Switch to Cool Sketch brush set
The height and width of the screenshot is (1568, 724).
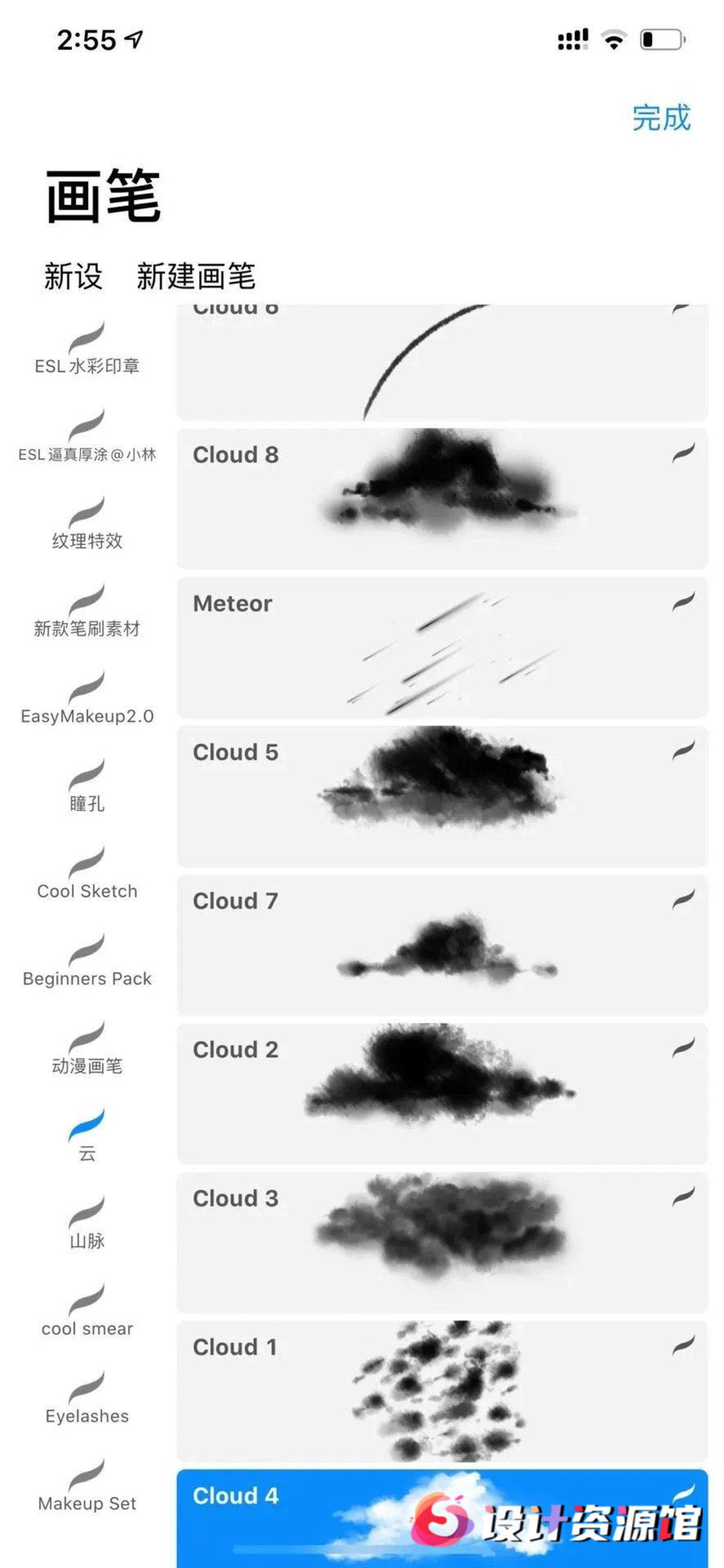[87, 873]
